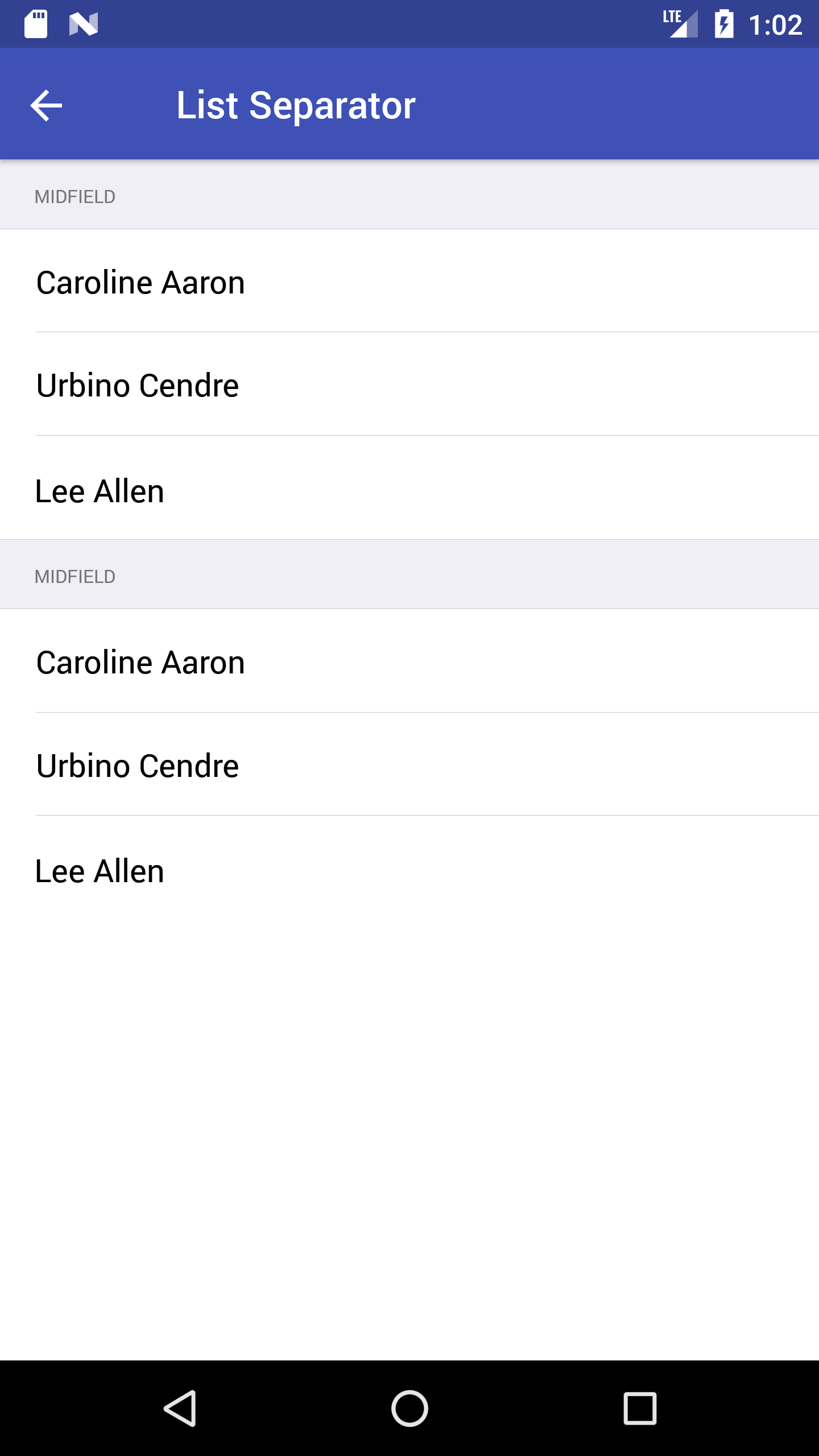This screenshot has height=1456, width=819.
Task: Go back using the toolbar arrow
Action: (x=46, y=105)
